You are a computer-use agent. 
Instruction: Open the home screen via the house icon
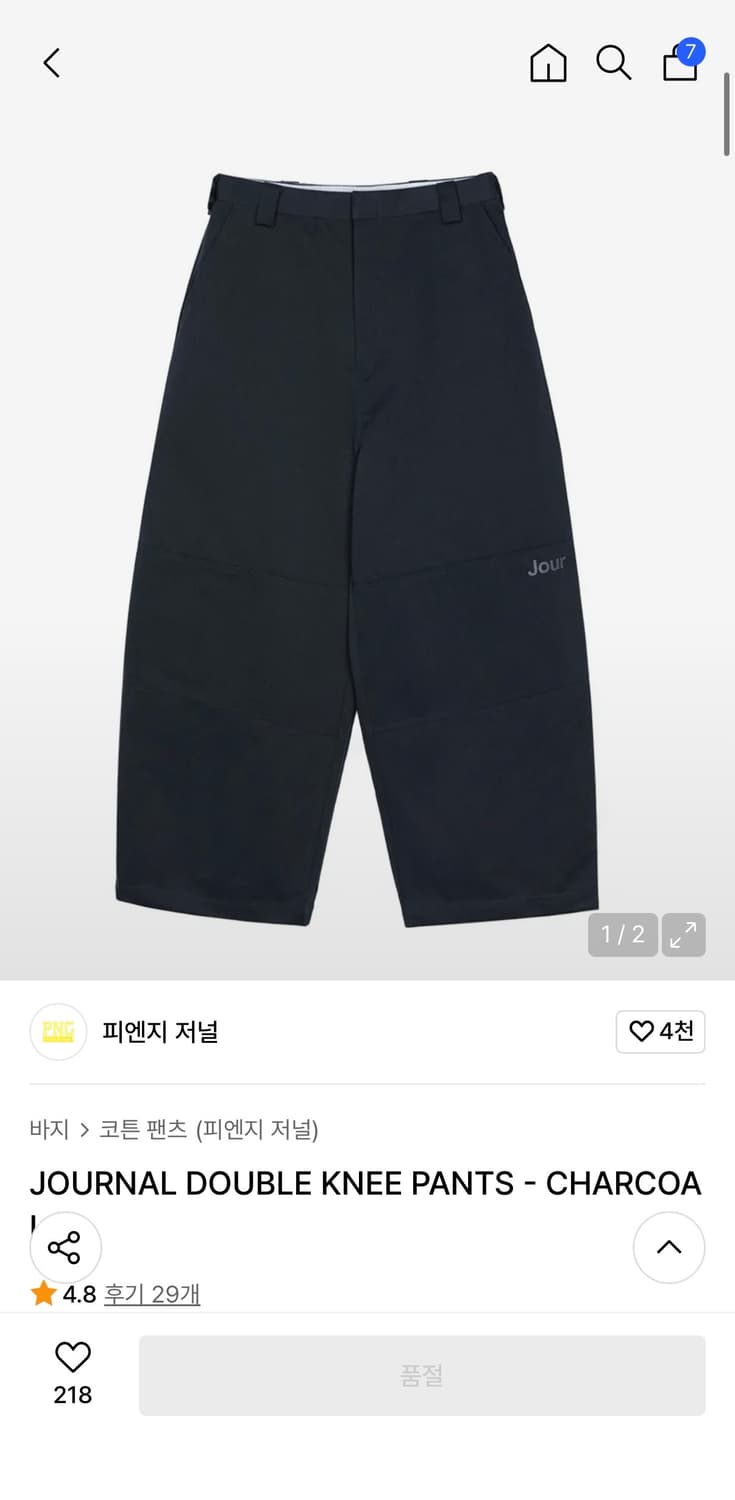[x=548, y=63]
